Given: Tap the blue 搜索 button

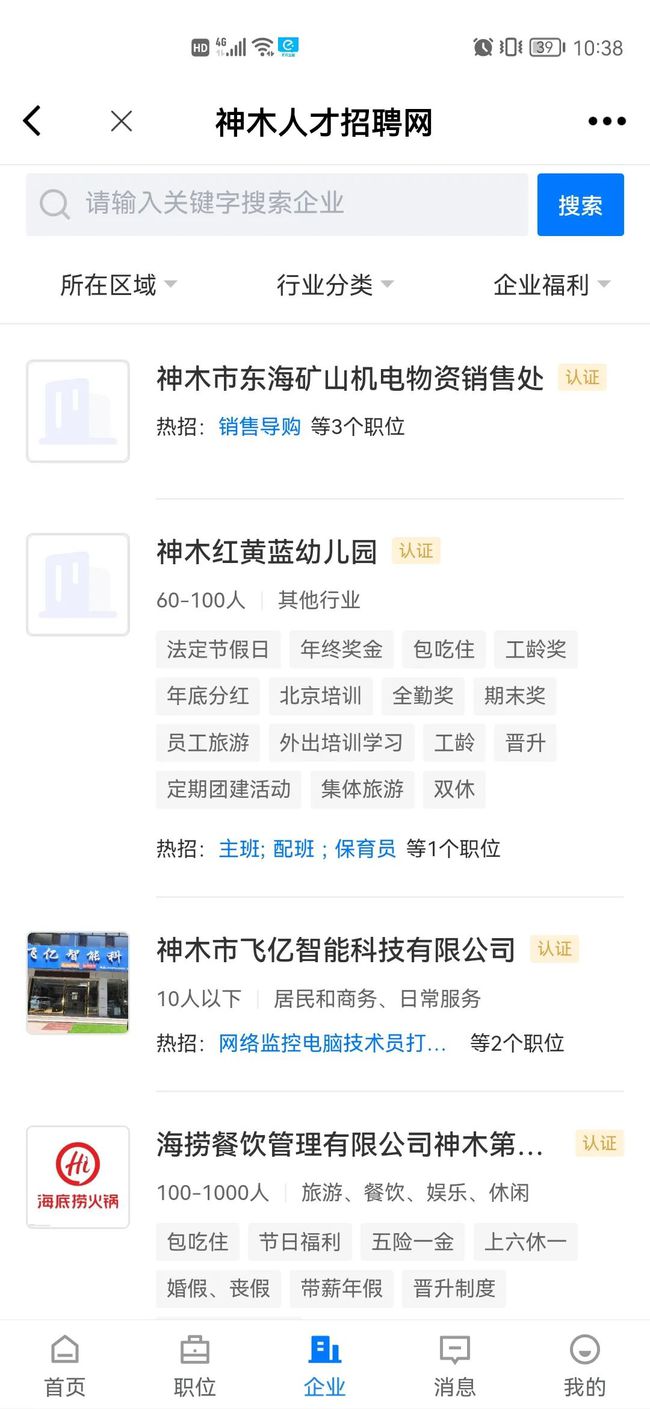Looking at the screenshot, I should point(580,205).
